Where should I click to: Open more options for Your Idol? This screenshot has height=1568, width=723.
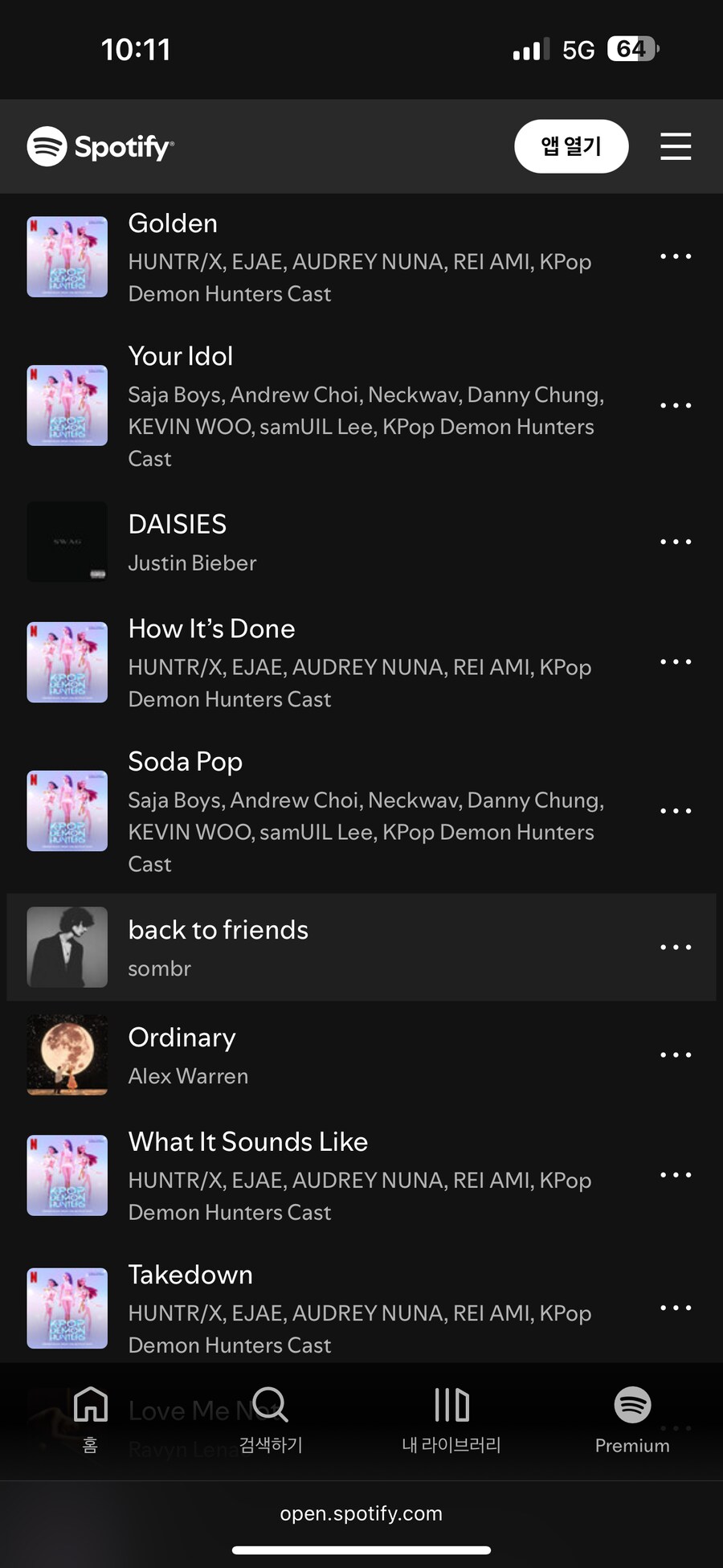(x=676, y=405)
